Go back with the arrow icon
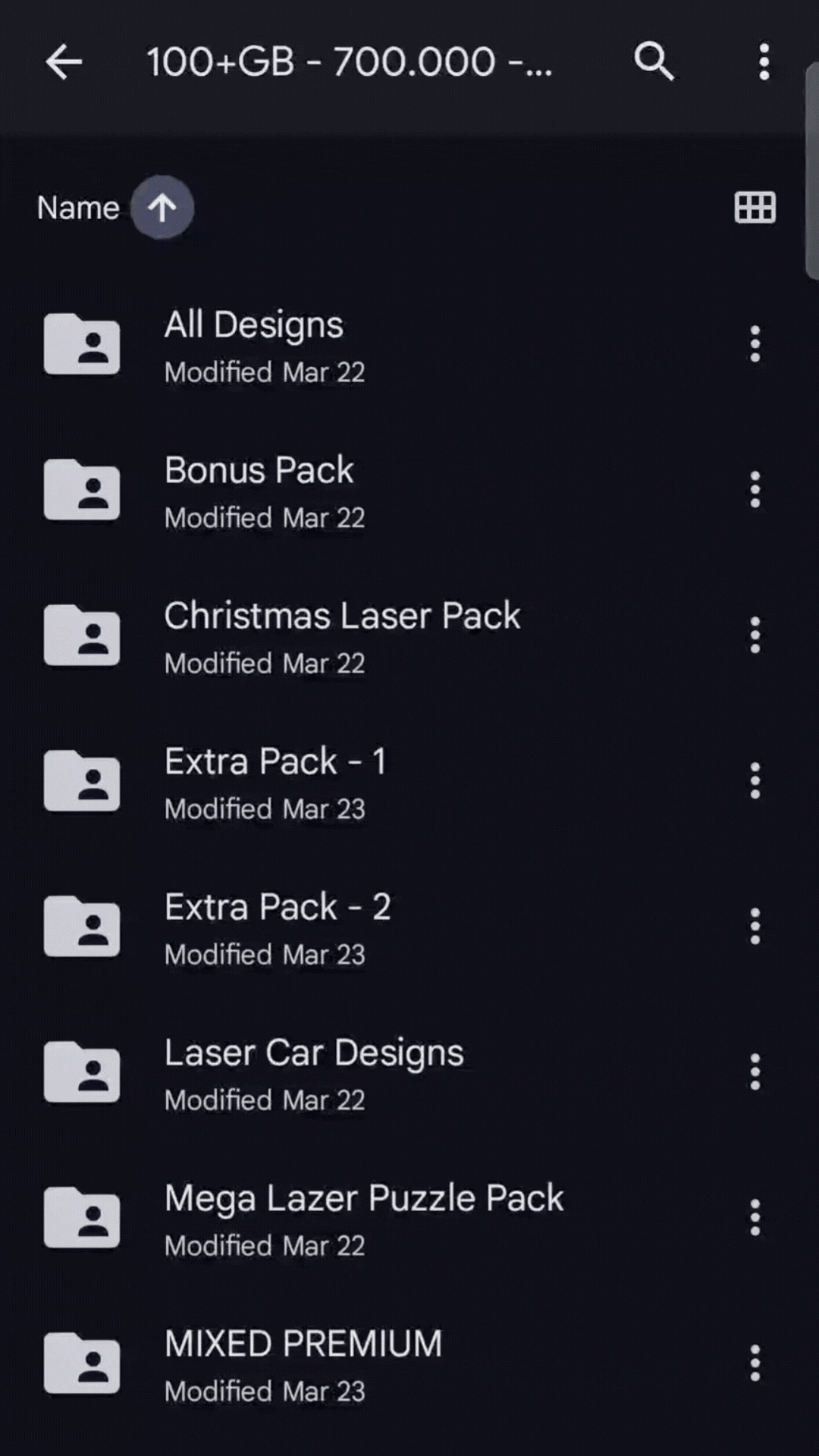The height and width of the screenshot is (1456, 819). (x=64, y=61)
